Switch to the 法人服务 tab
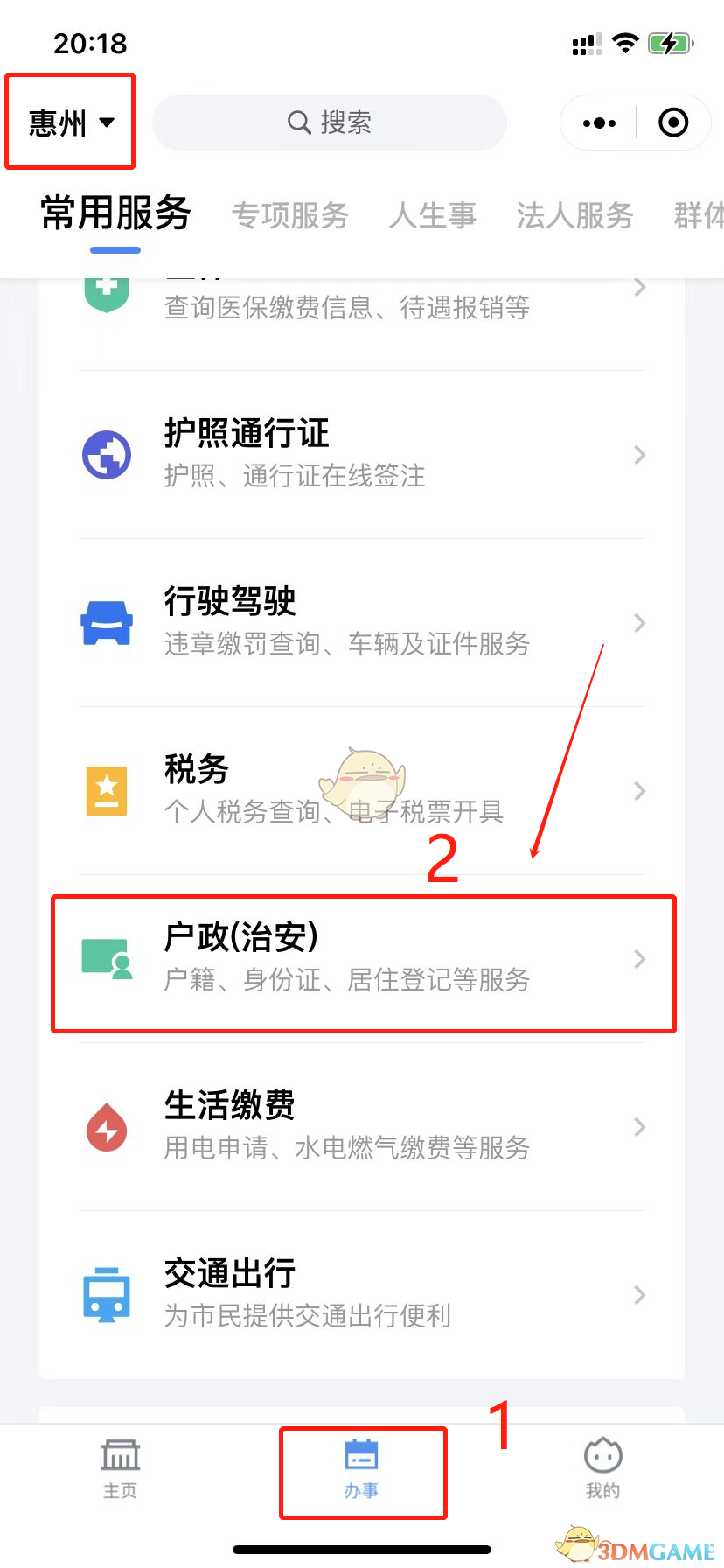The width and height of the screenshot is (724, 1568). (x=574, y=215)
